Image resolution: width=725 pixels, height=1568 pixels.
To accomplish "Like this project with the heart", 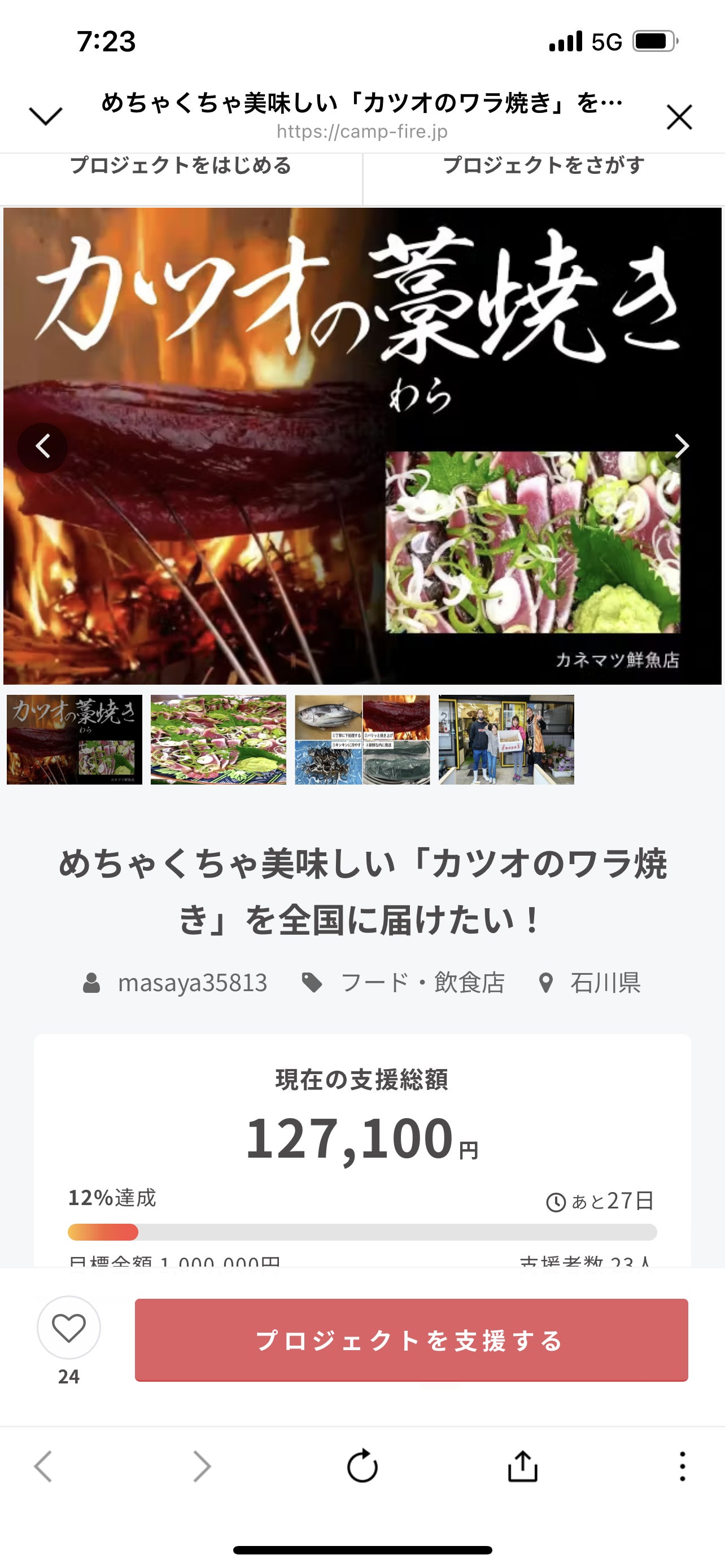I will (x=69, y=1328).
